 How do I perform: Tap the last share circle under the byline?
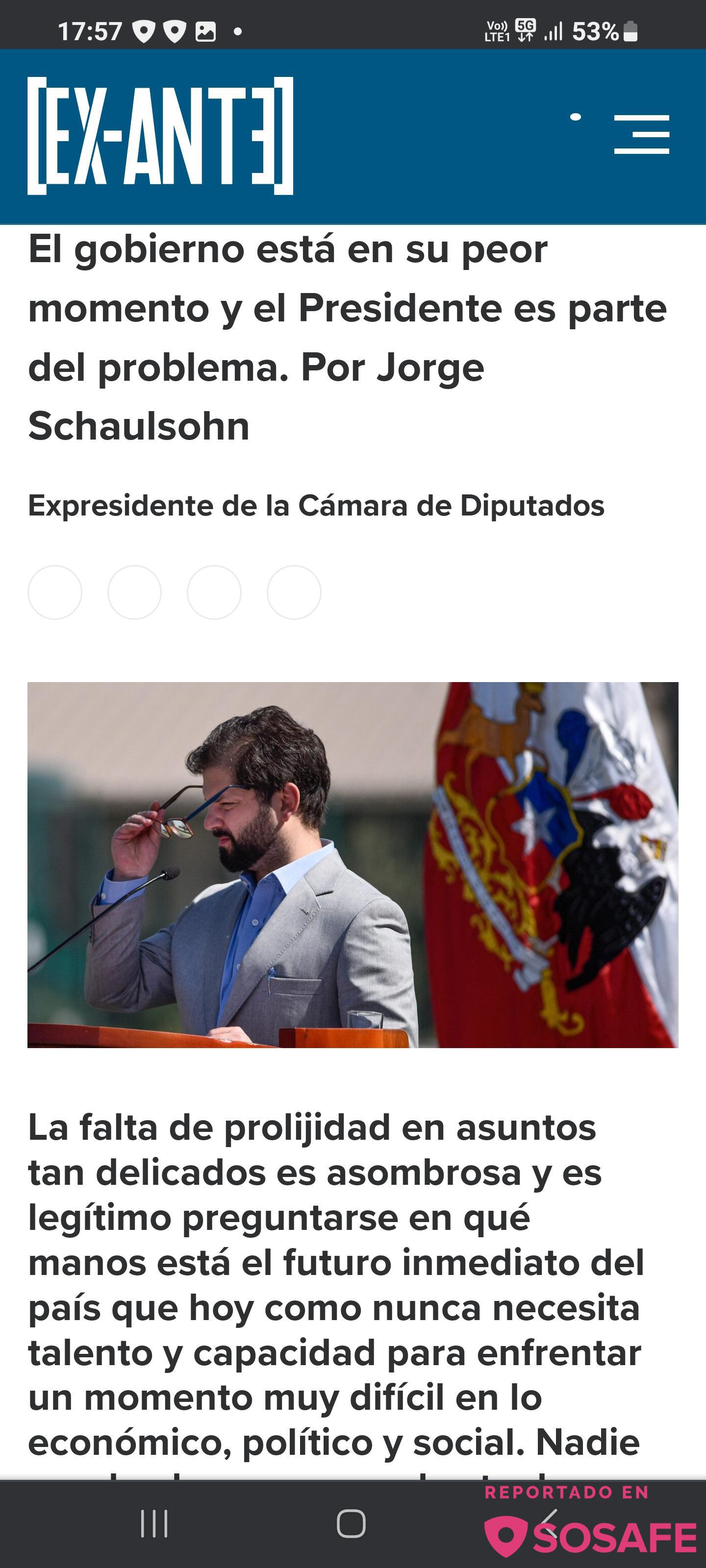(x=294, y=592)
